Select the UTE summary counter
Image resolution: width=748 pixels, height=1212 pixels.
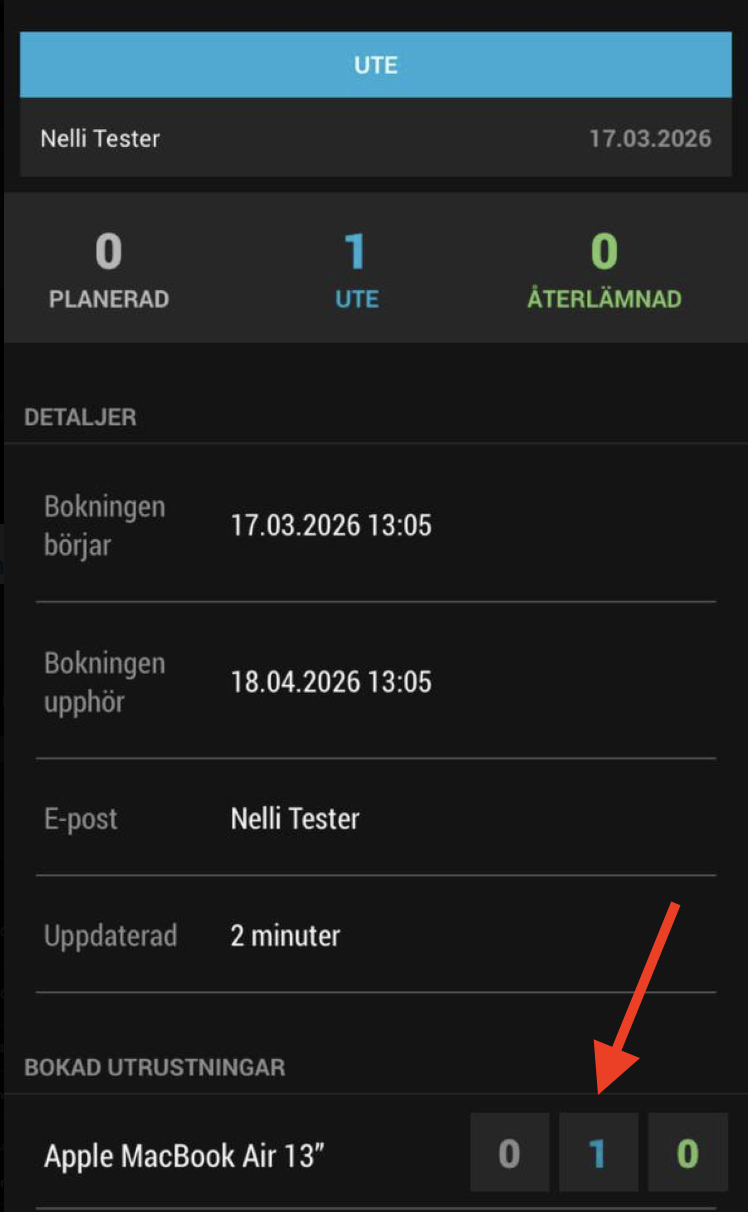[x=356, y=269]
